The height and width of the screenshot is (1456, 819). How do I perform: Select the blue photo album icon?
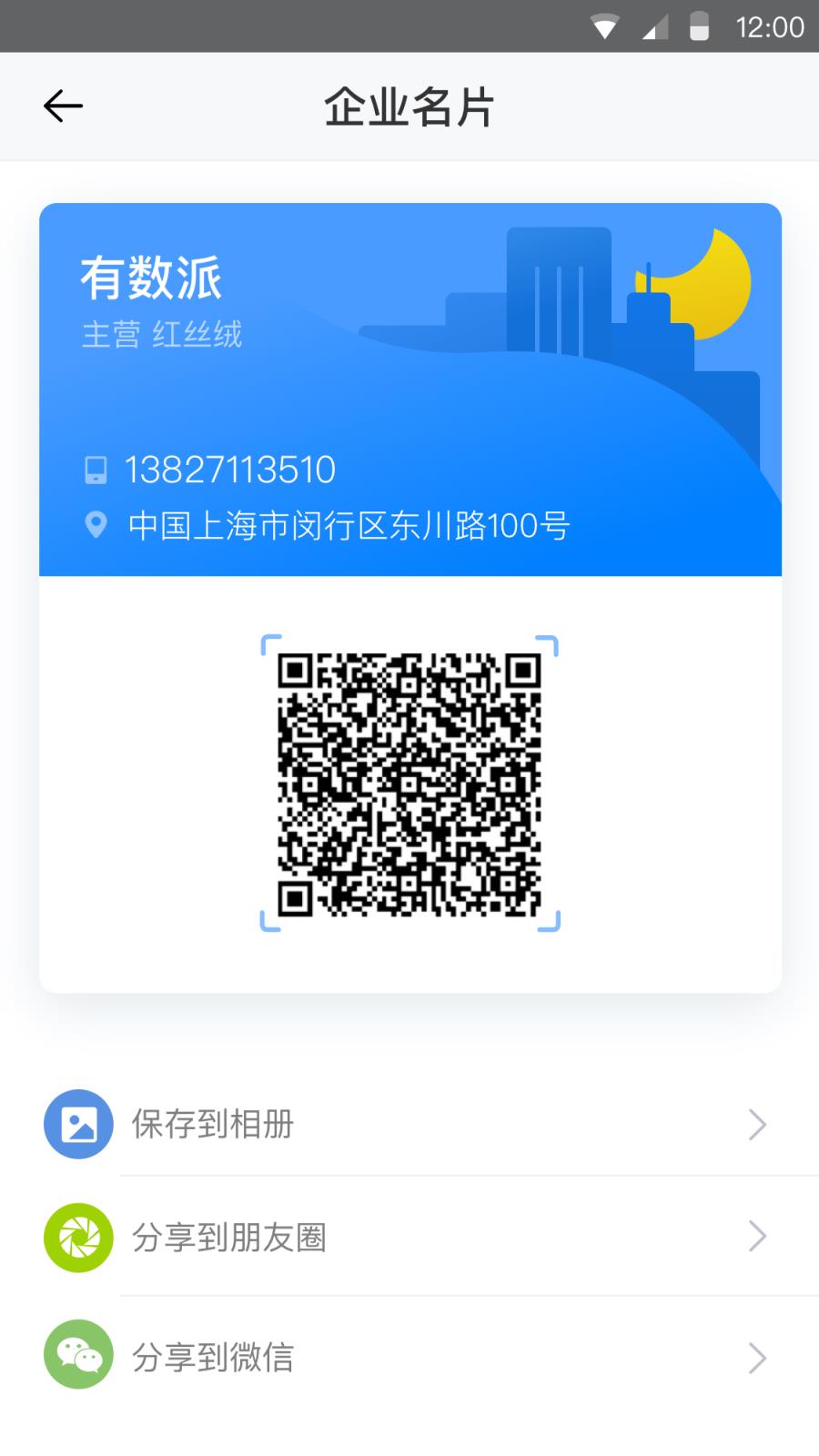pyautogui.click(x=77, y=1124)
